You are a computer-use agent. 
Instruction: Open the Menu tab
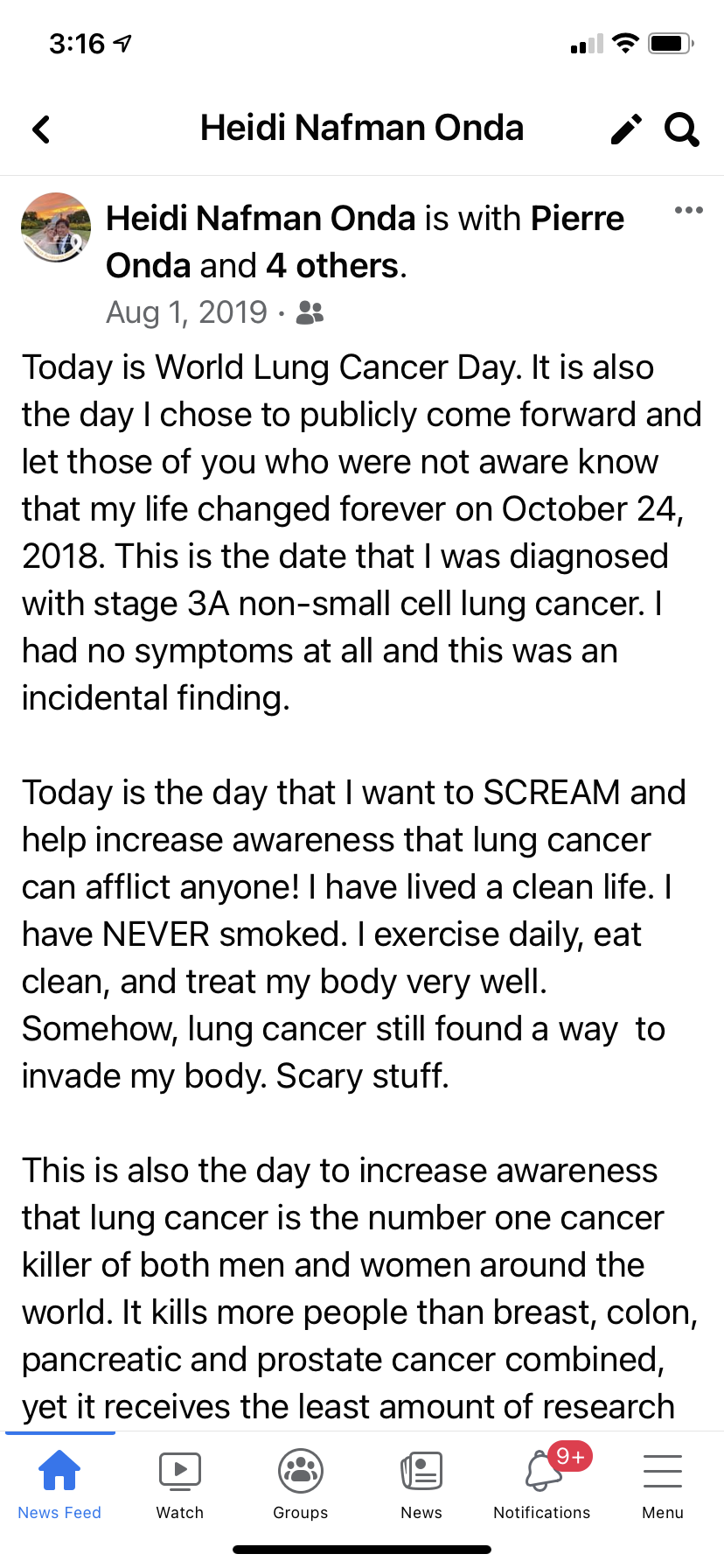tap(663, 1486)
